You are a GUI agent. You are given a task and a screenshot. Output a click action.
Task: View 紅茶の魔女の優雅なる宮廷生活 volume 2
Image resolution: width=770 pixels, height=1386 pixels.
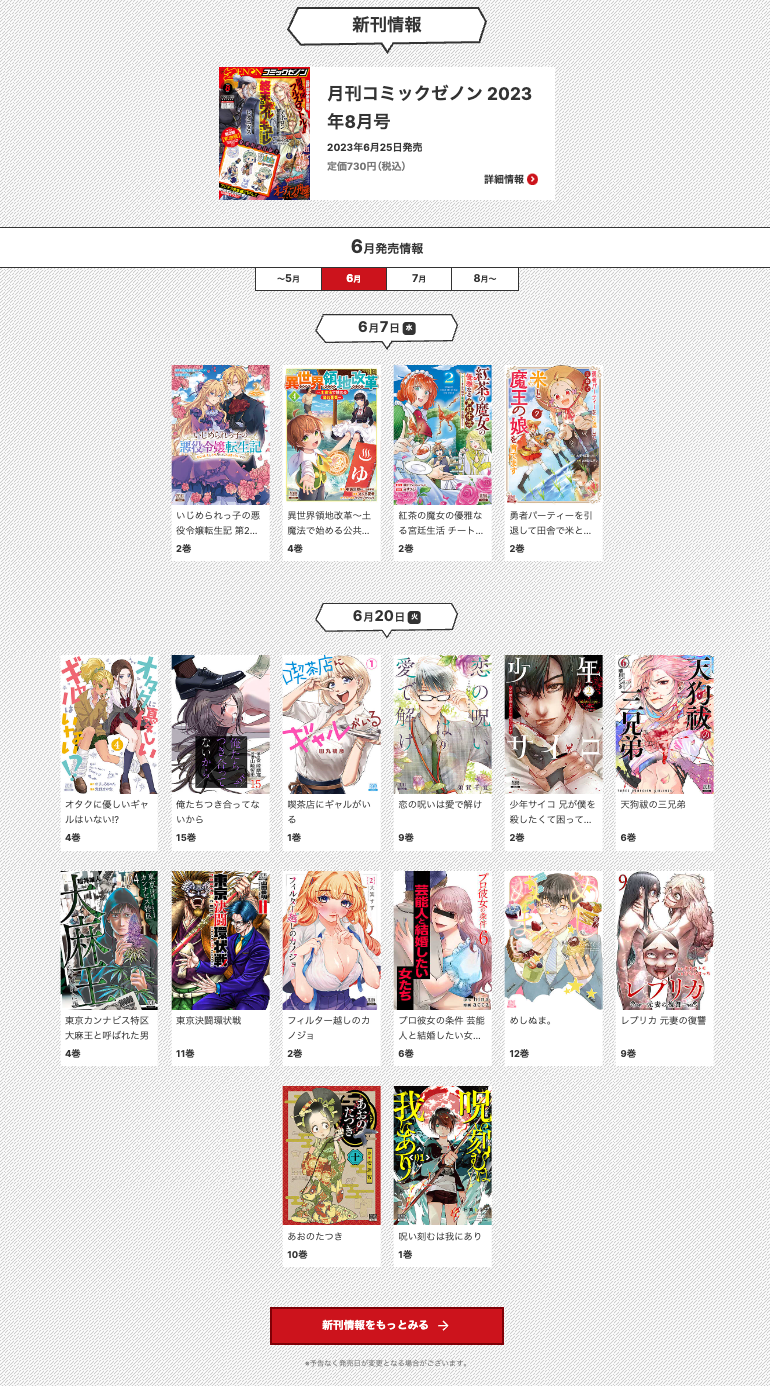[442, 435]
